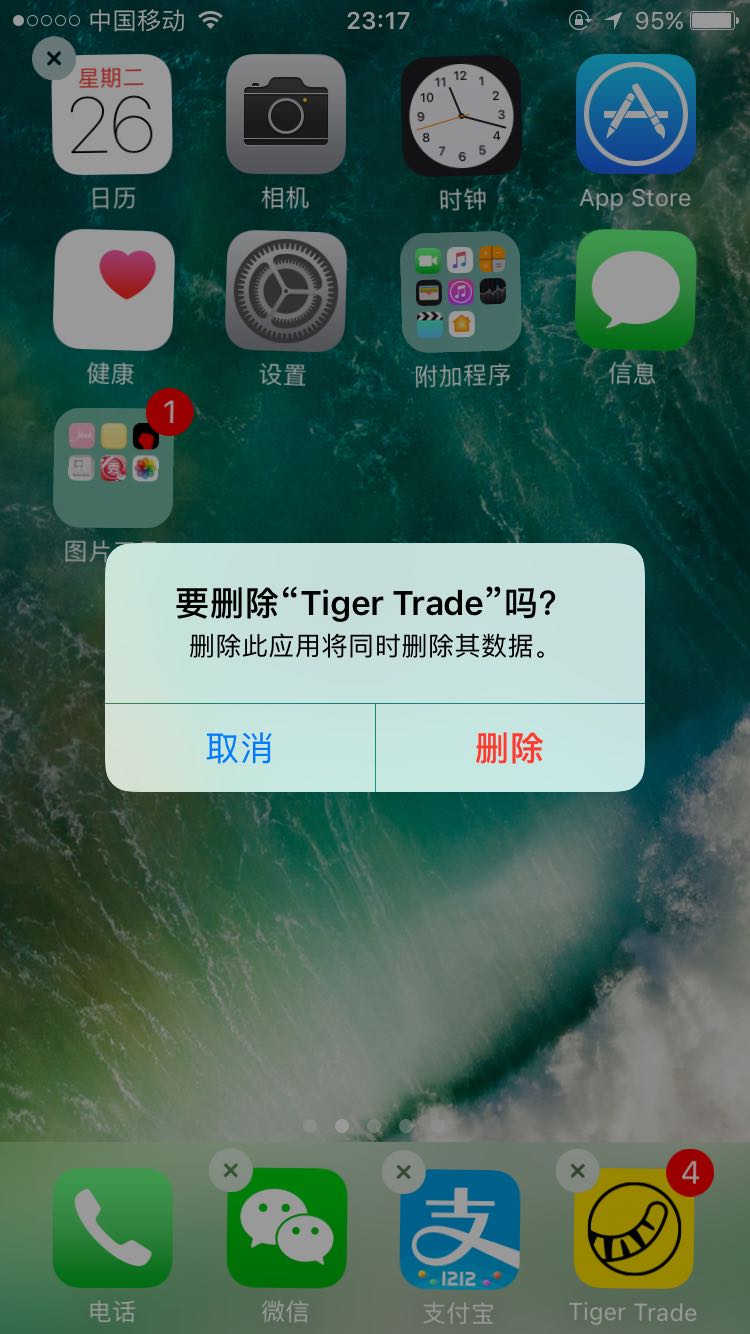Cancel the delete dialog via 取消

(x=240, y=748)
